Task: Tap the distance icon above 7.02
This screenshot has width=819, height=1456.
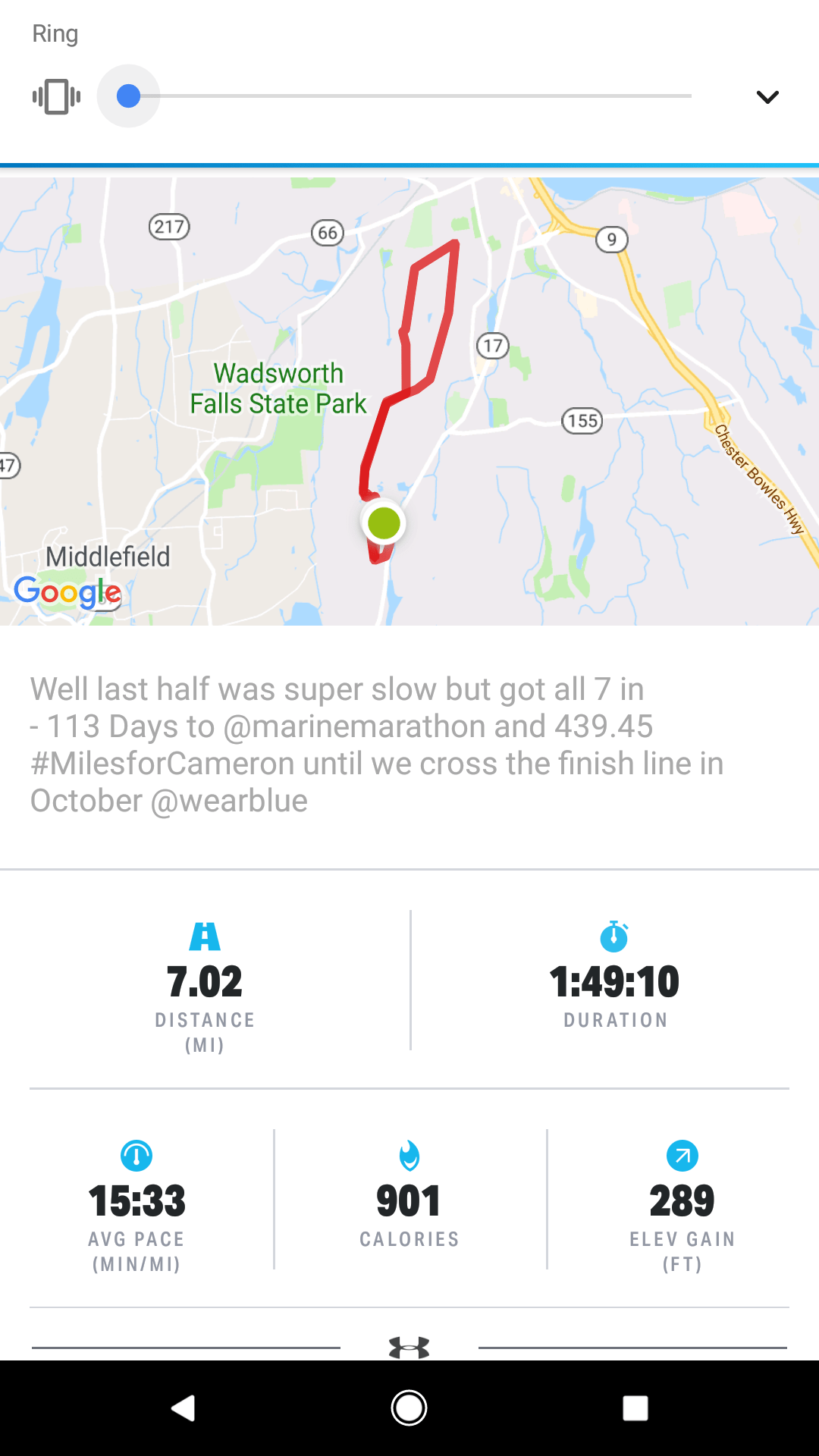Action: [x=205, y=936]
